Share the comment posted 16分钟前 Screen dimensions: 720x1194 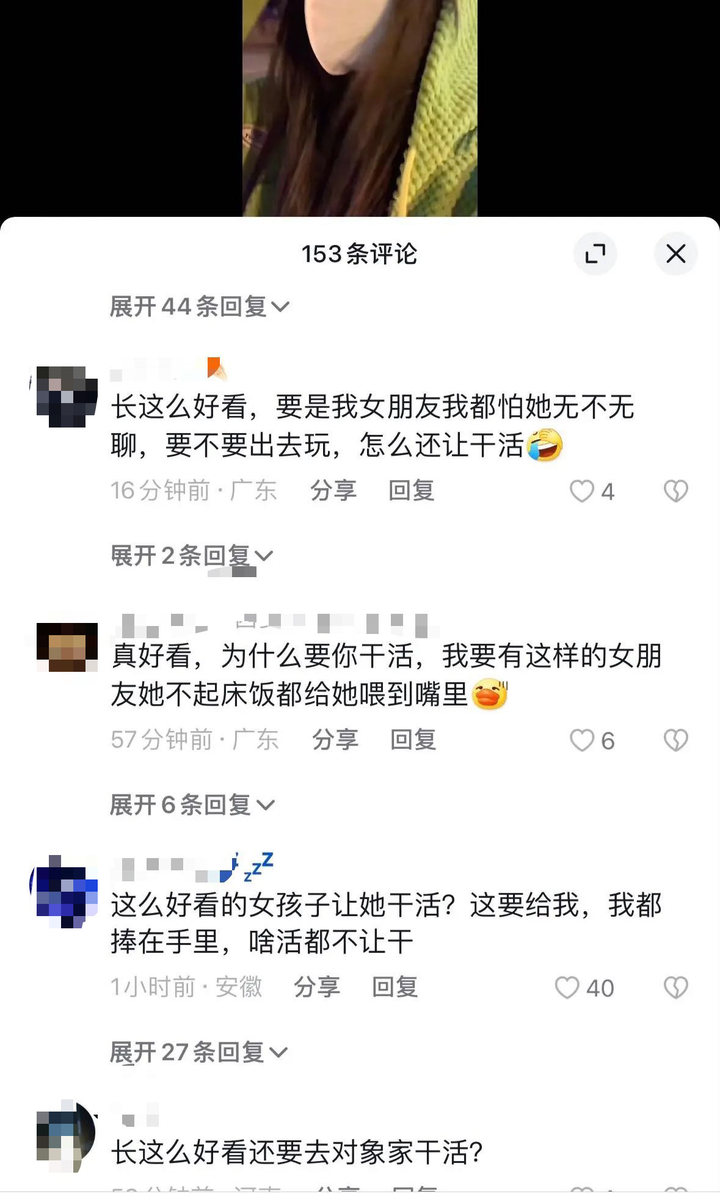pyautogui.click(x=333, y=490)
